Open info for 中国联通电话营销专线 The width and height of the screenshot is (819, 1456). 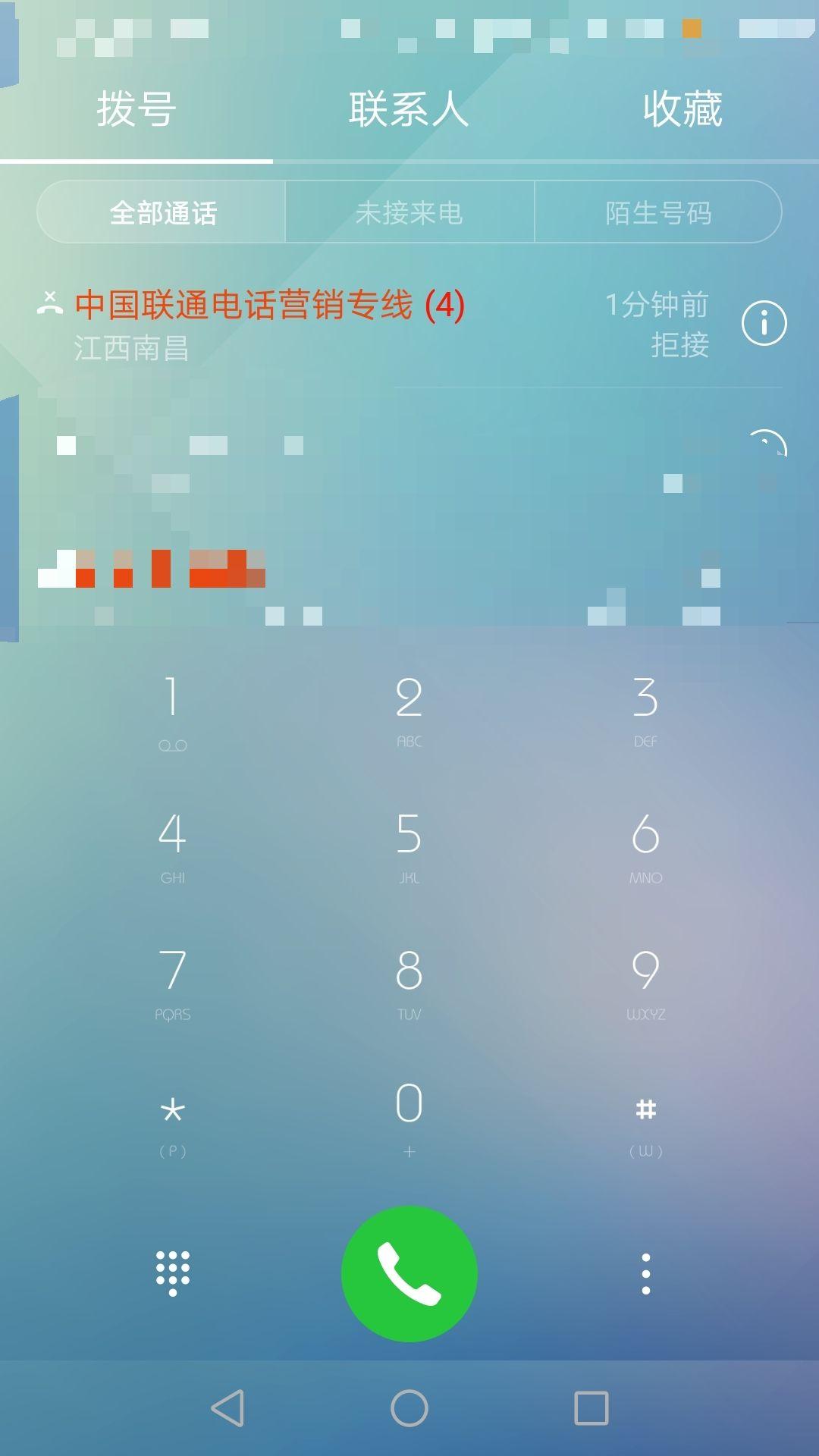[x=764, y=324]
